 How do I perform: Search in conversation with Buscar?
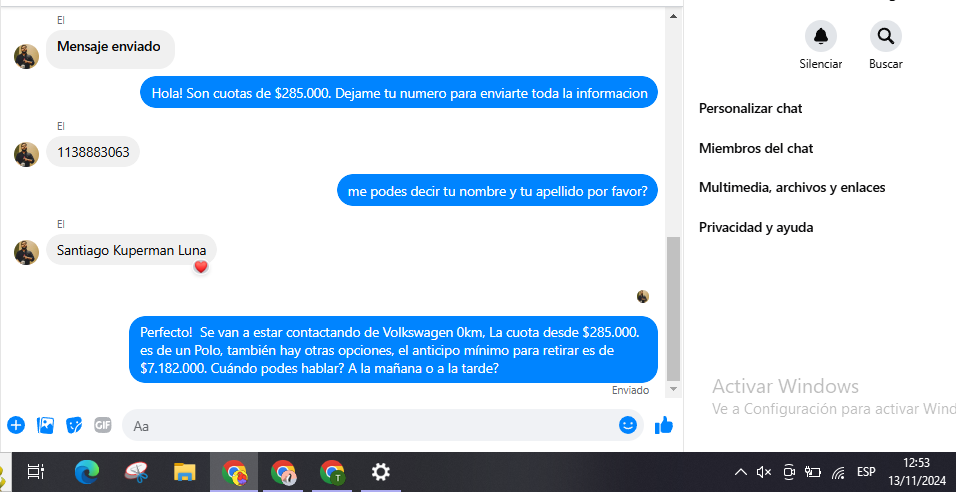[885, 37]
